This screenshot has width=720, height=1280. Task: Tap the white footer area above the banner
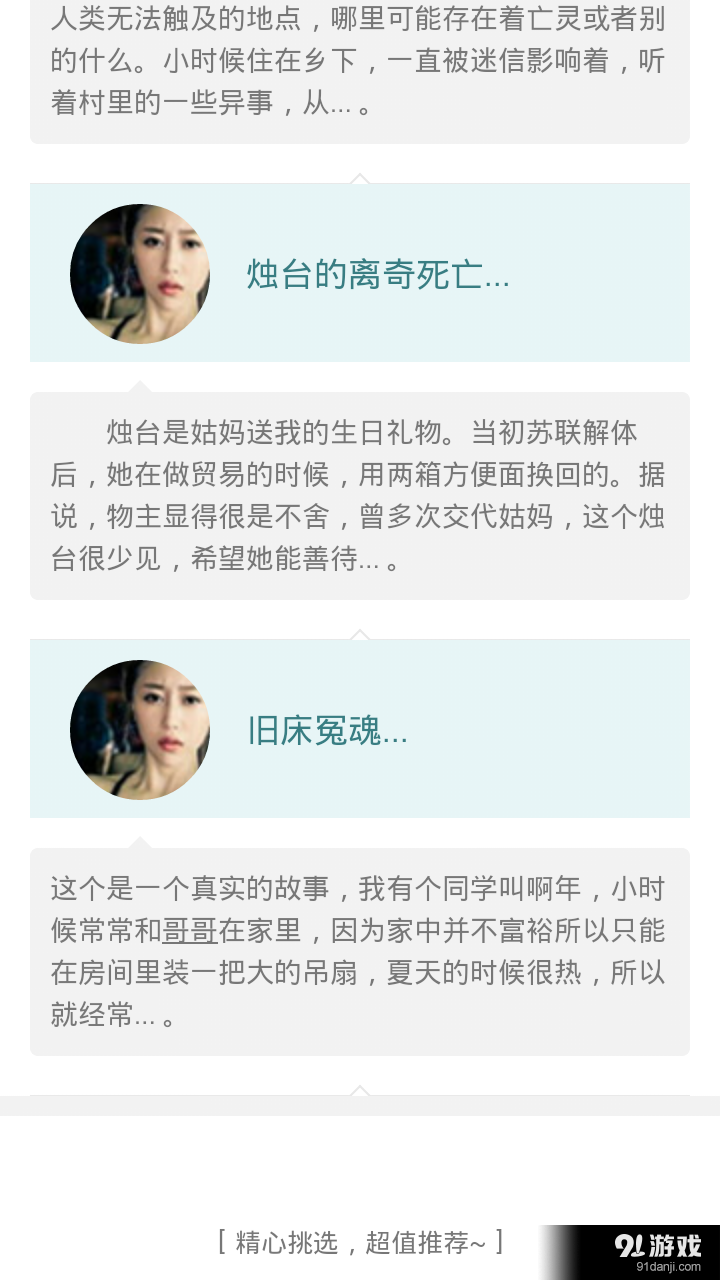point(360,1160)
